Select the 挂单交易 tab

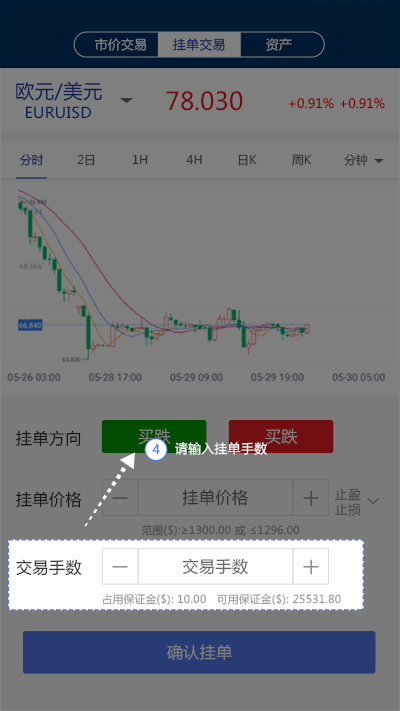[199, 44]
